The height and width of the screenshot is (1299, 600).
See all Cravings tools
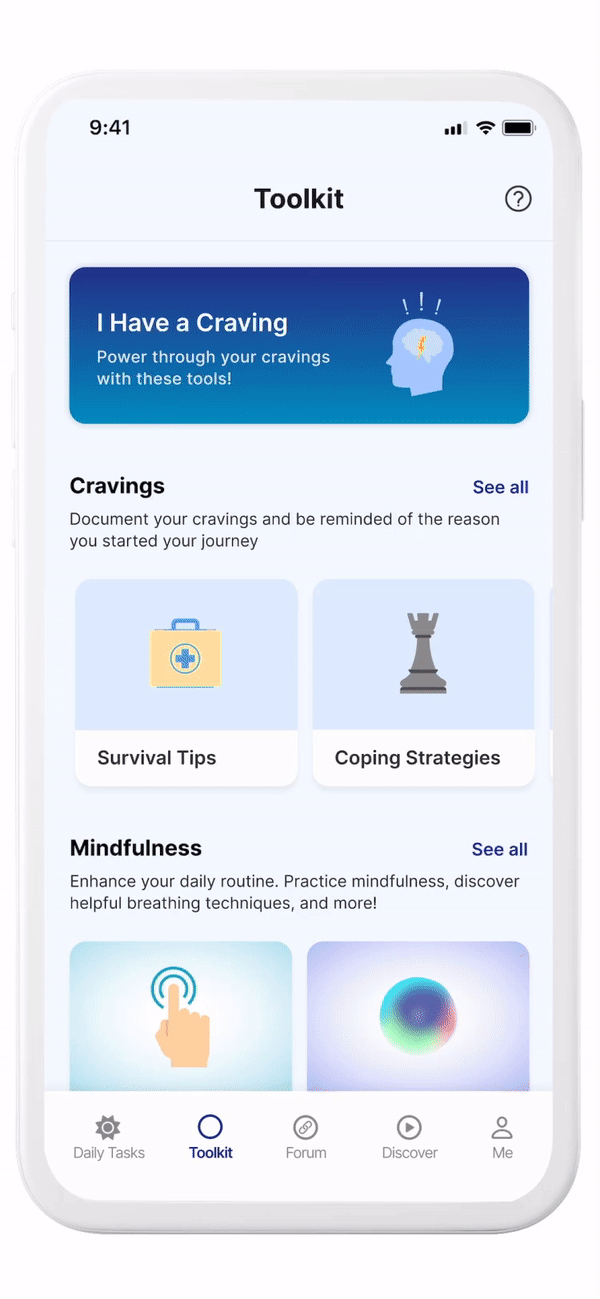tap(500, 487)
